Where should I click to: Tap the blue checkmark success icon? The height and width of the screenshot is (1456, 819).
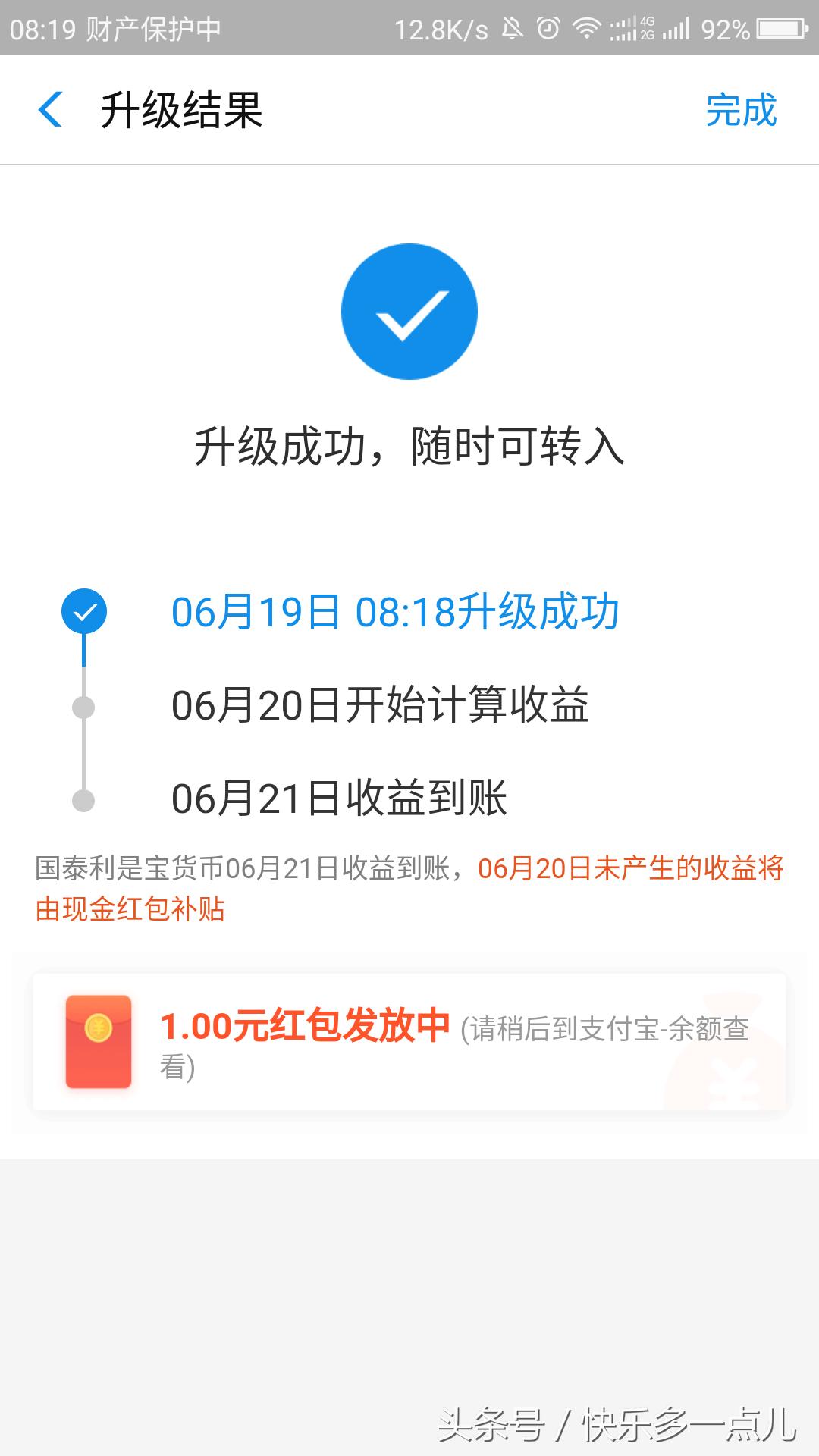tap(409, 311)
